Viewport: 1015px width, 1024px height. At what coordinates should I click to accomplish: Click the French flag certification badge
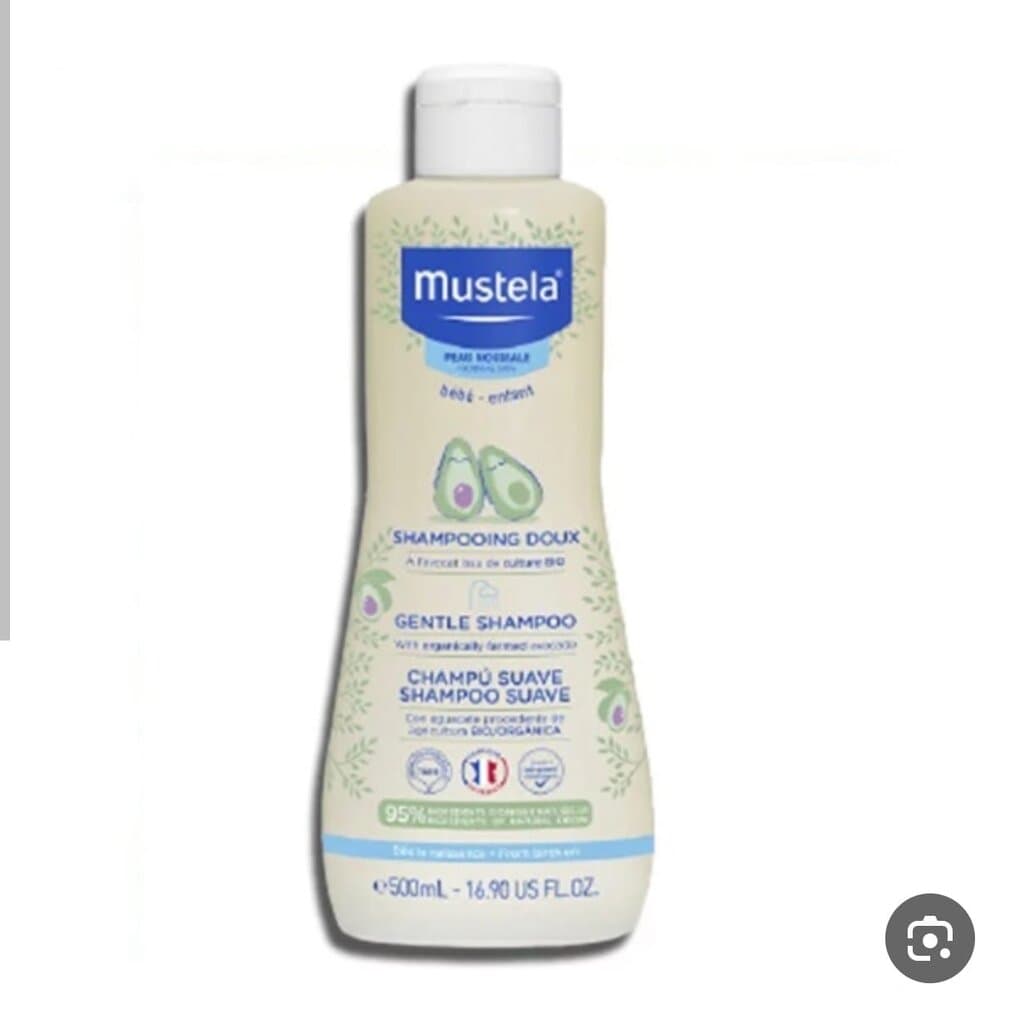484,773
